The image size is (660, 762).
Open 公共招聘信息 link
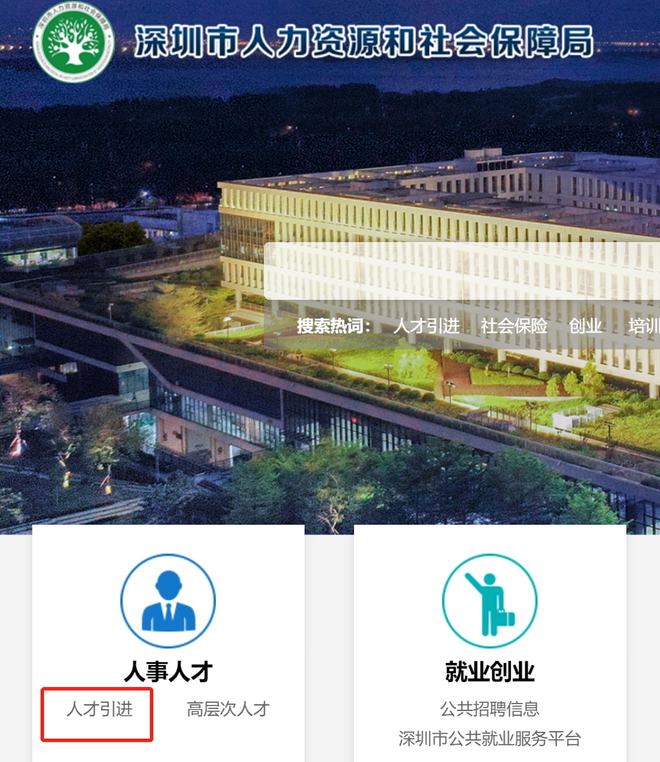point(490,709)
